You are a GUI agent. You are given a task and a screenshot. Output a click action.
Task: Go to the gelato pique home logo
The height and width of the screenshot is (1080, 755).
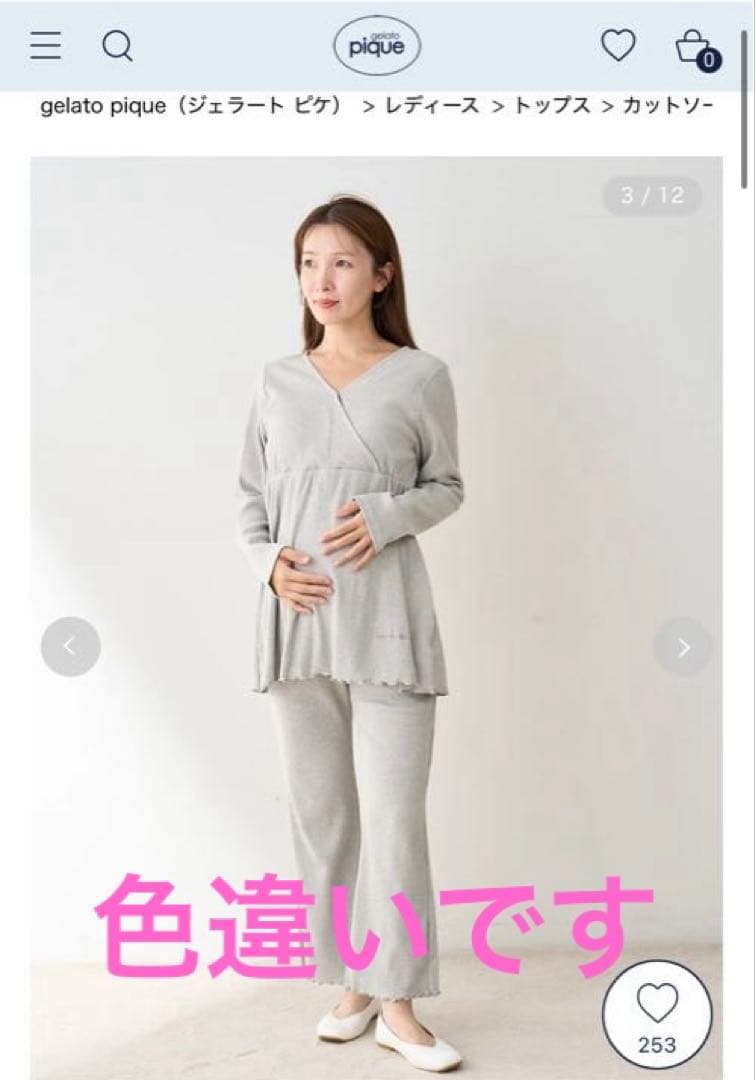click(377, 46)
